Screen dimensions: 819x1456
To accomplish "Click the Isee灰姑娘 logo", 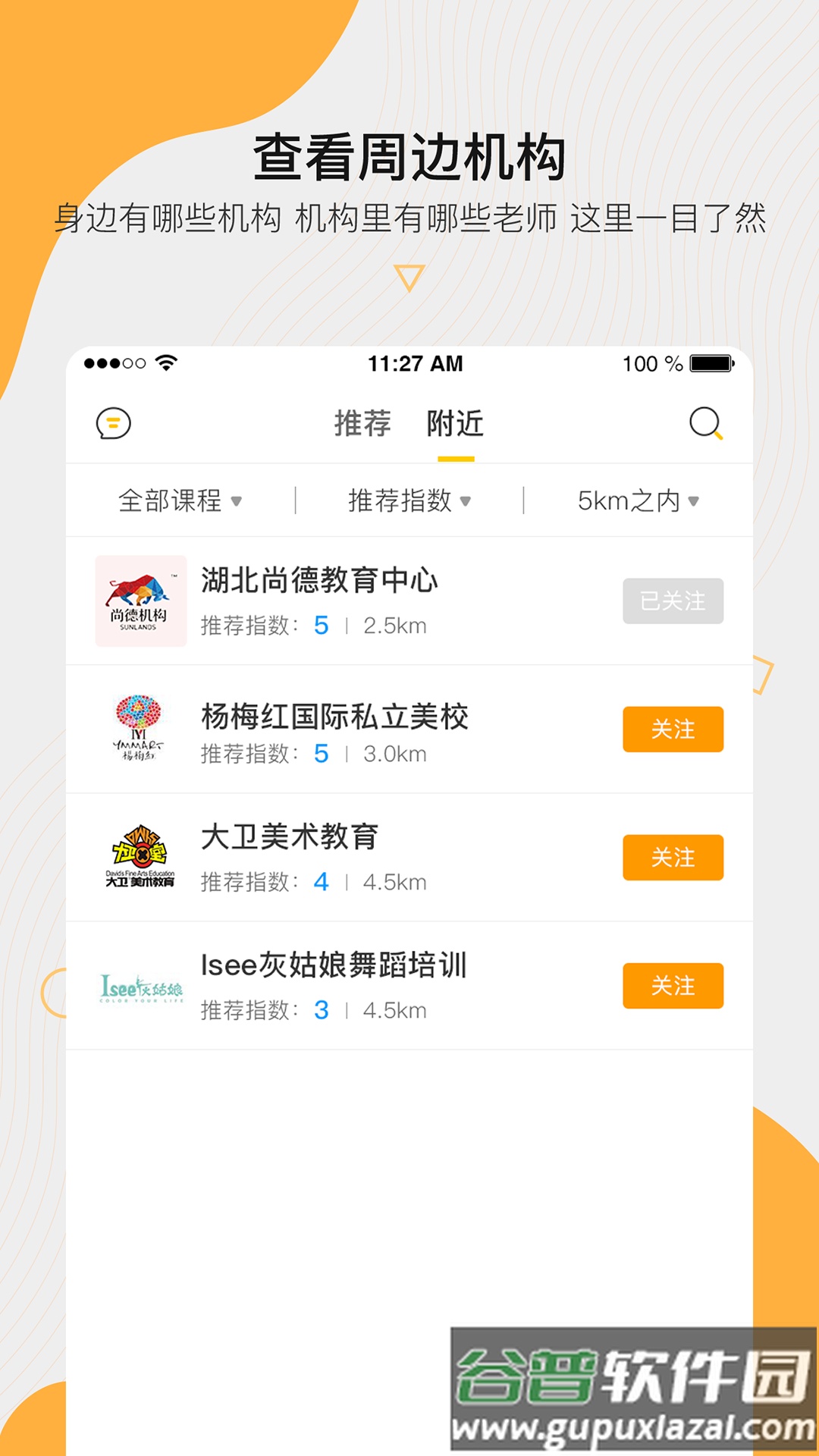I will click(x=140, y=986).
